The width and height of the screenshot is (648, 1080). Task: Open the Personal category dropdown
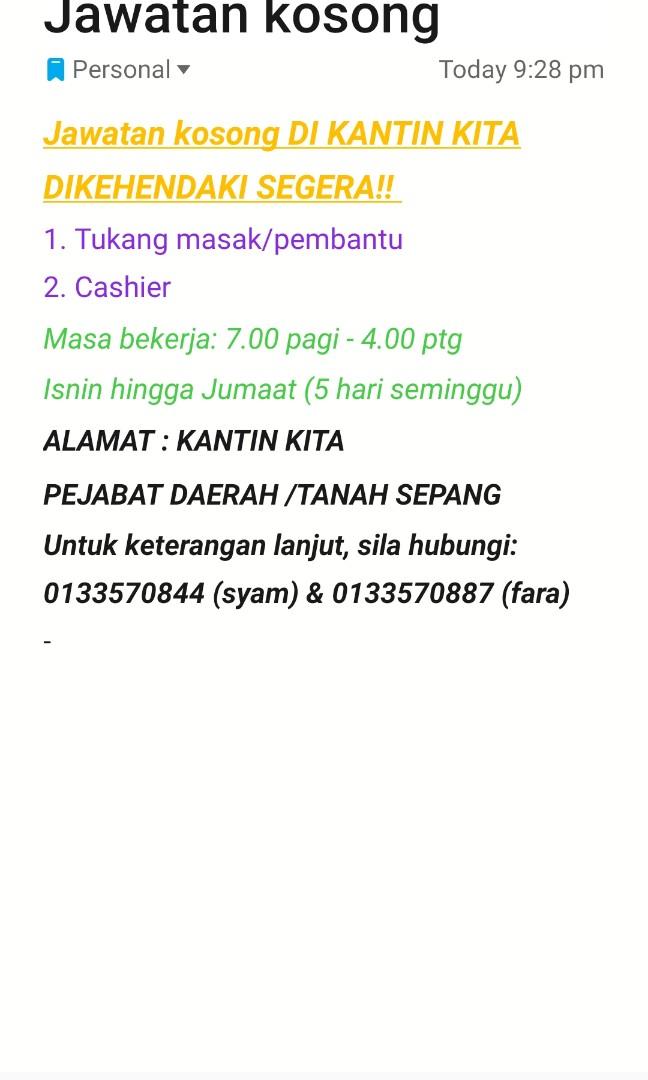point(118,70)
